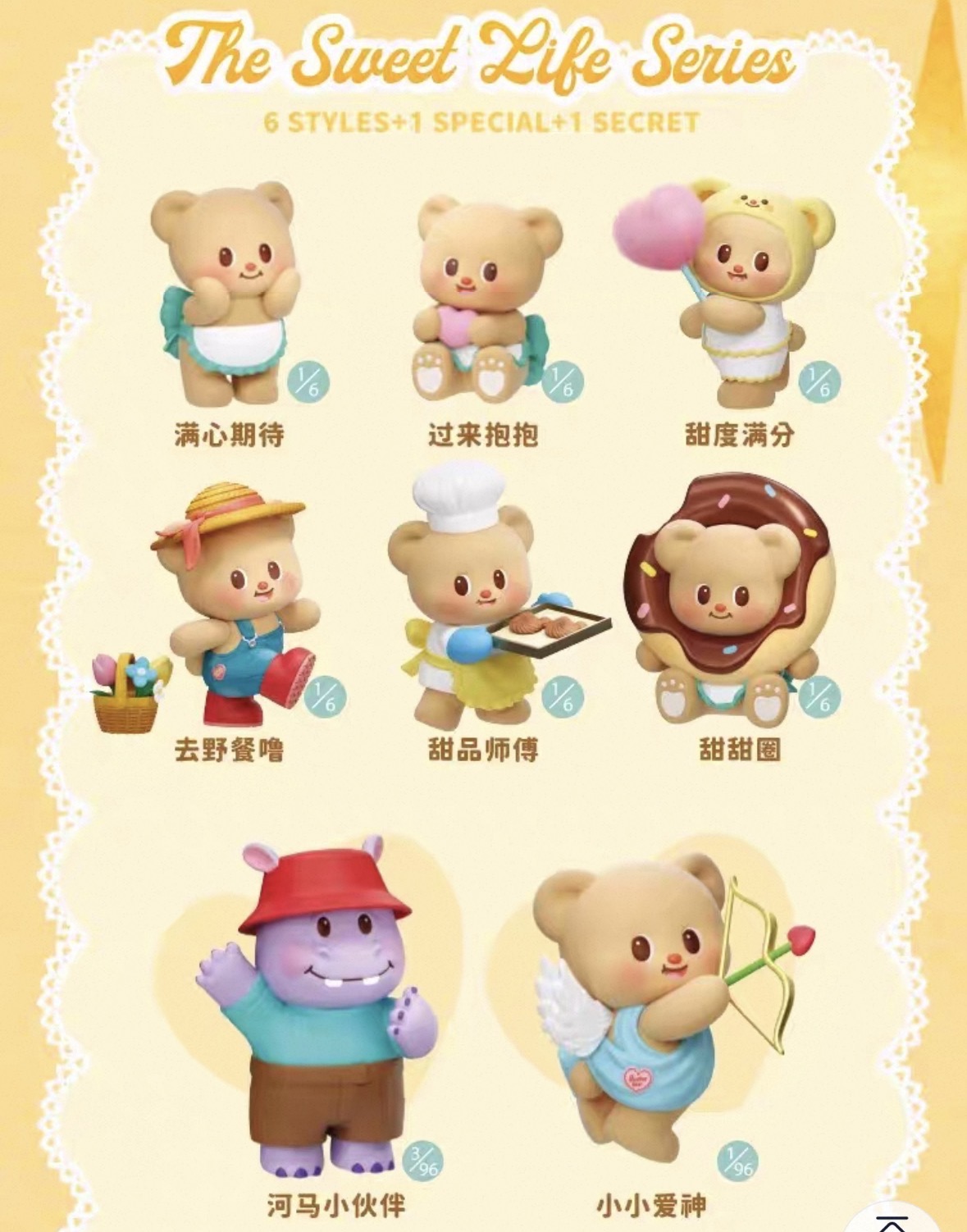Image resolution: width=967 pixels, height=1232 pixels.
Task: Tap the back-to-top floating button
Action: pos(892,1221)
